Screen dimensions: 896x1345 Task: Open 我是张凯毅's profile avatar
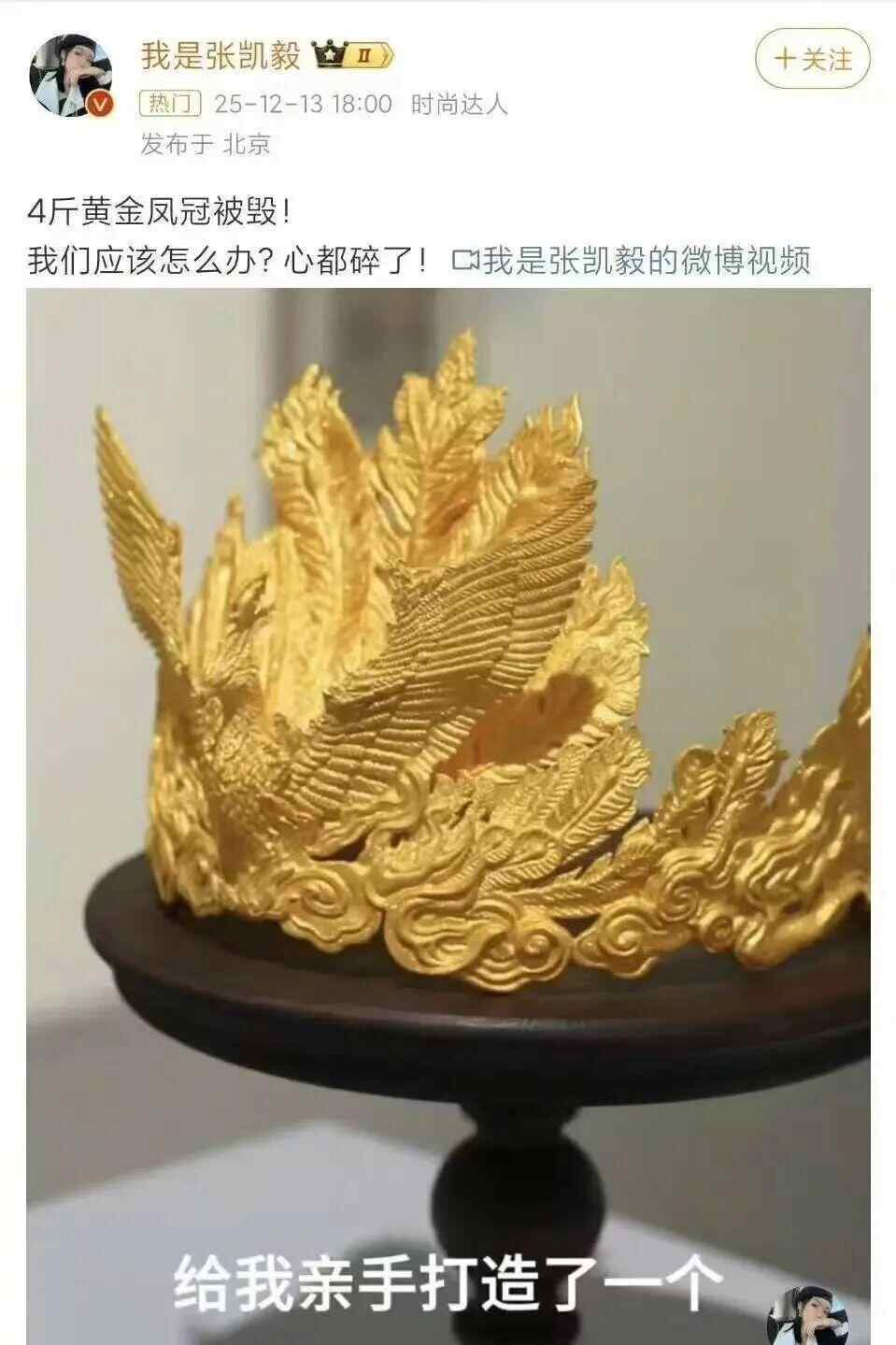point(72,76)
